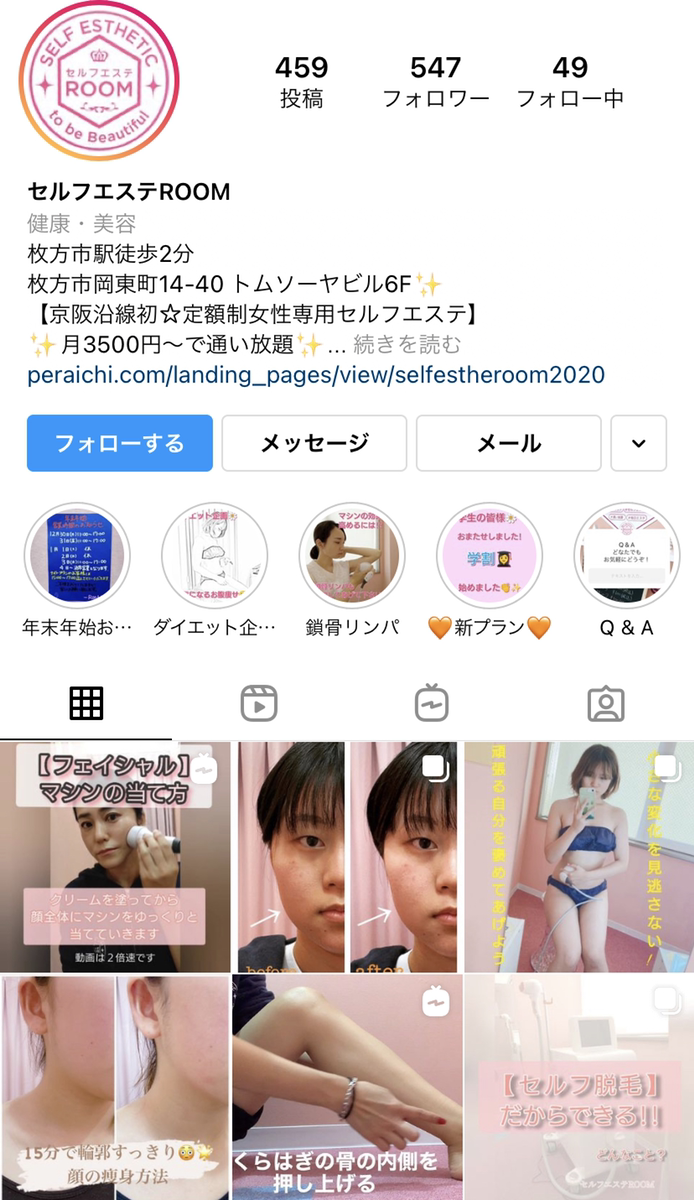694x1200 pixels.
Task: Open the Q＆A story highlight
Action: click(x=626, y=557)
